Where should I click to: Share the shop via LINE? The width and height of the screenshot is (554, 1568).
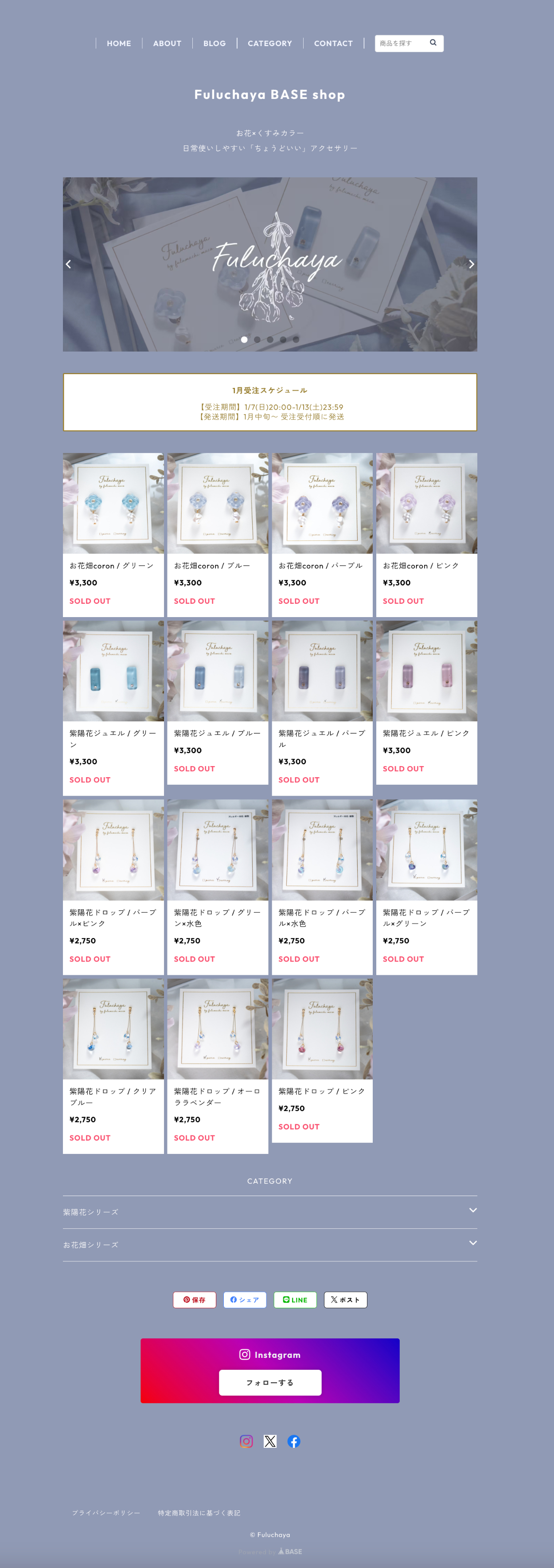295,1299
